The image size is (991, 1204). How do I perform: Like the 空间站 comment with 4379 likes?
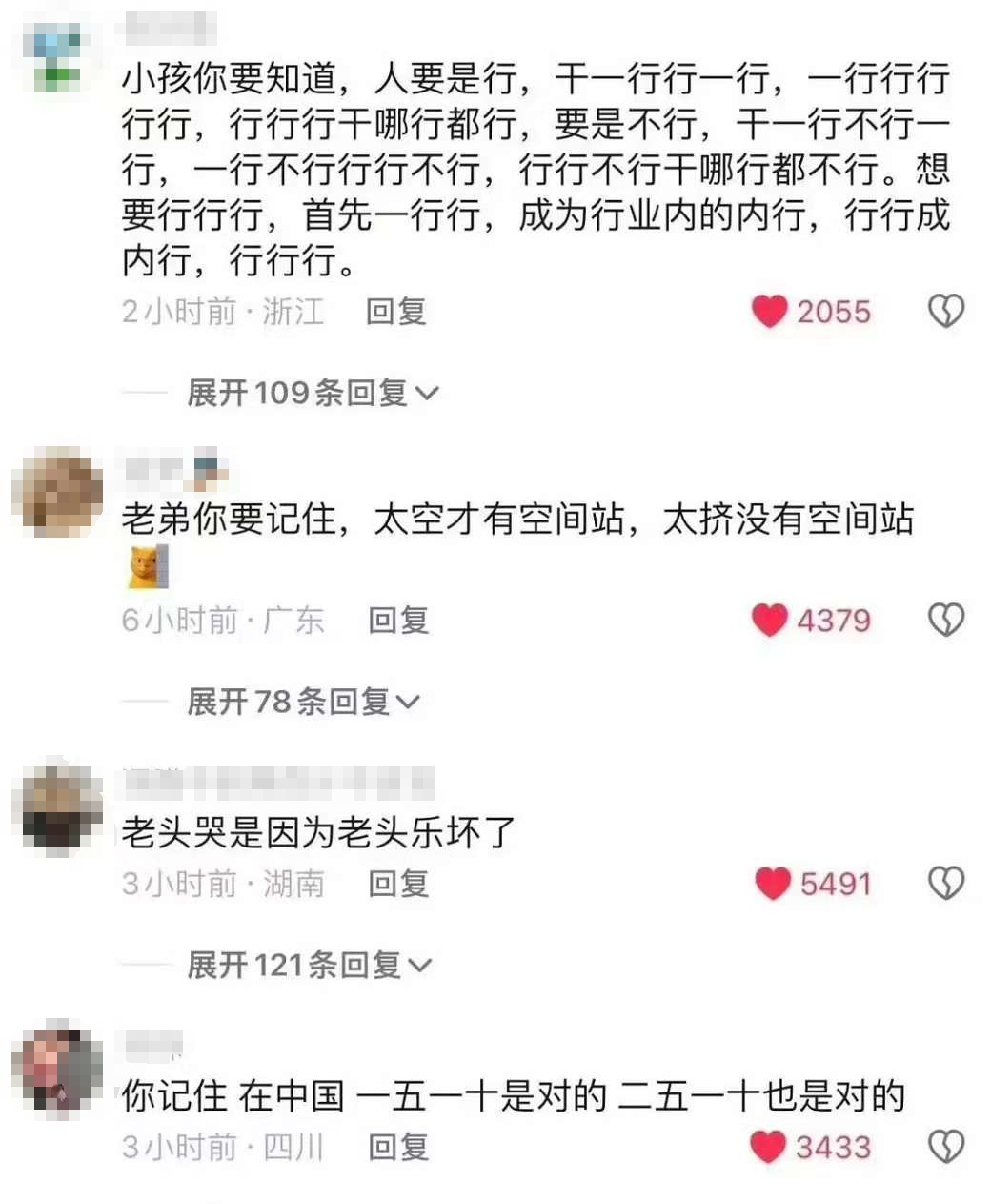(770, 621)
